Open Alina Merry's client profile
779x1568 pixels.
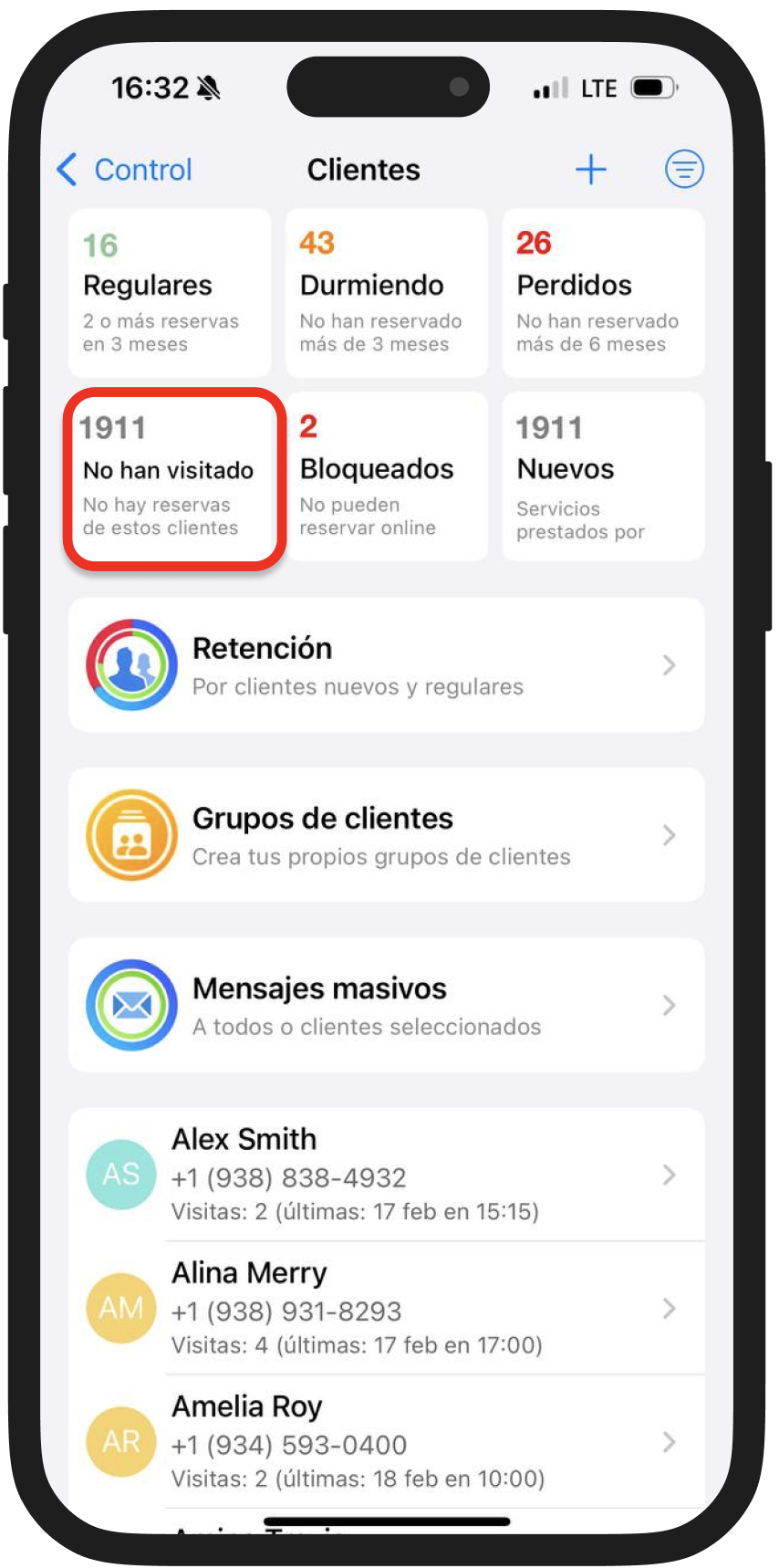click(x=387, y=1308)
